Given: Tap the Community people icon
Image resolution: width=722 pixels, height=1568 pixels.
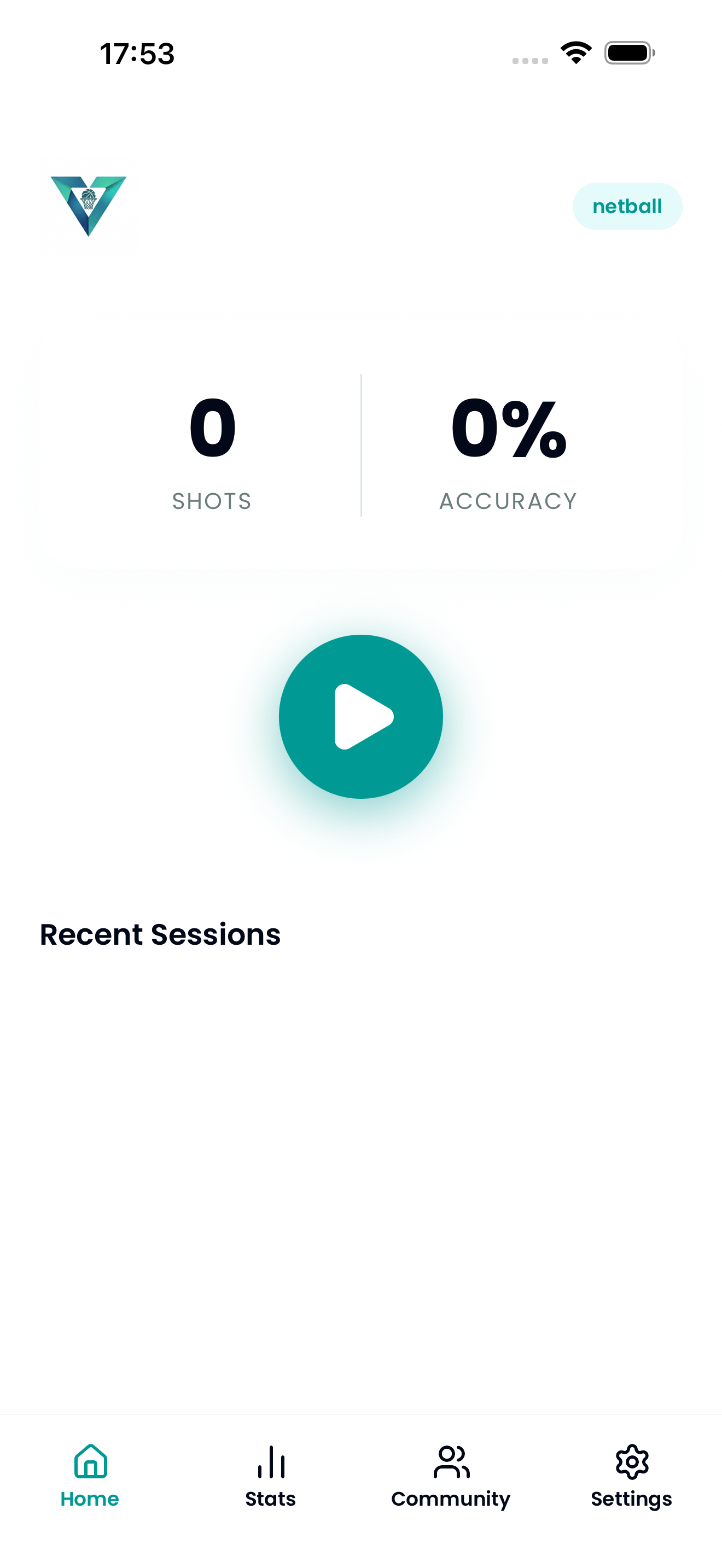Looking at the screenshot, I should coord(451,1461).
